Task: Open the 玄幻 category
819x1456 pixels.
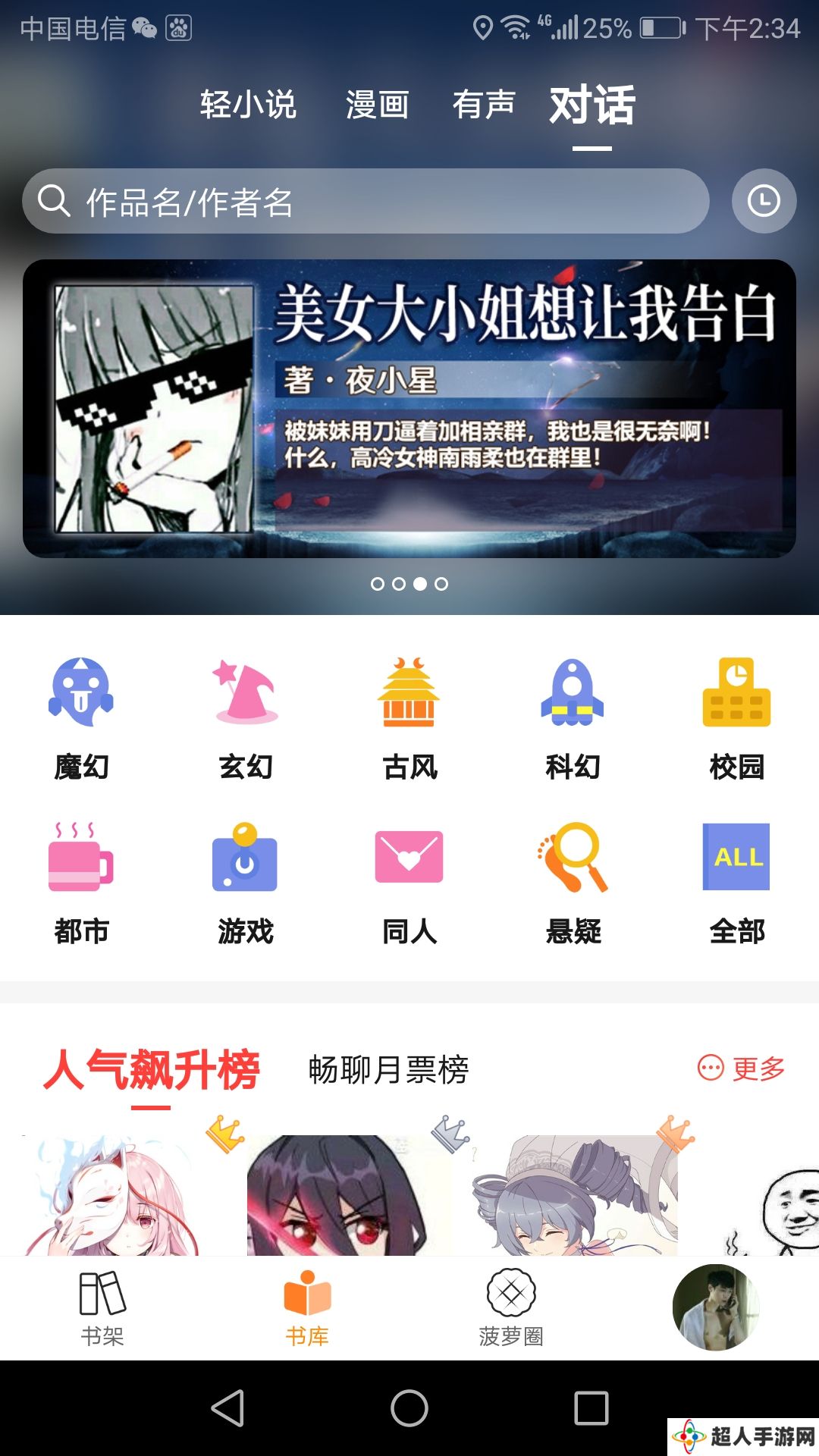Action: coord(246,718)
